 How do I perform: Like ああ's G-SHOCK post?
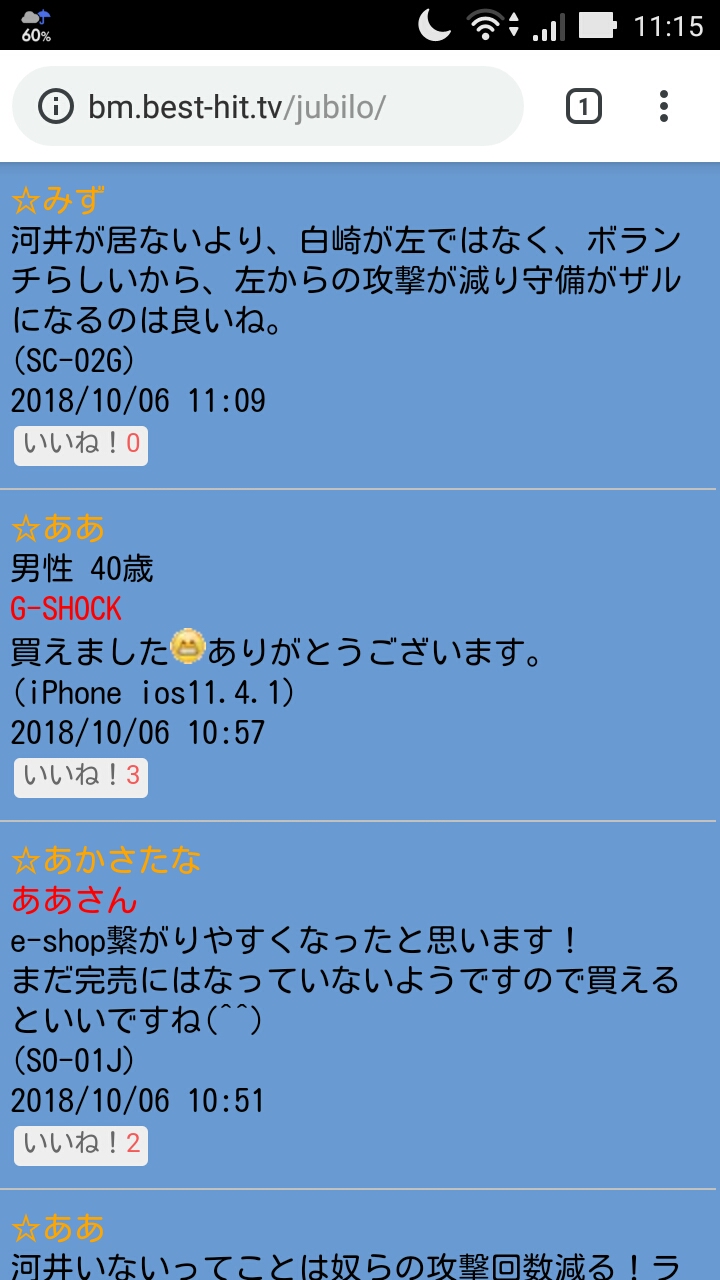point(81,777)
